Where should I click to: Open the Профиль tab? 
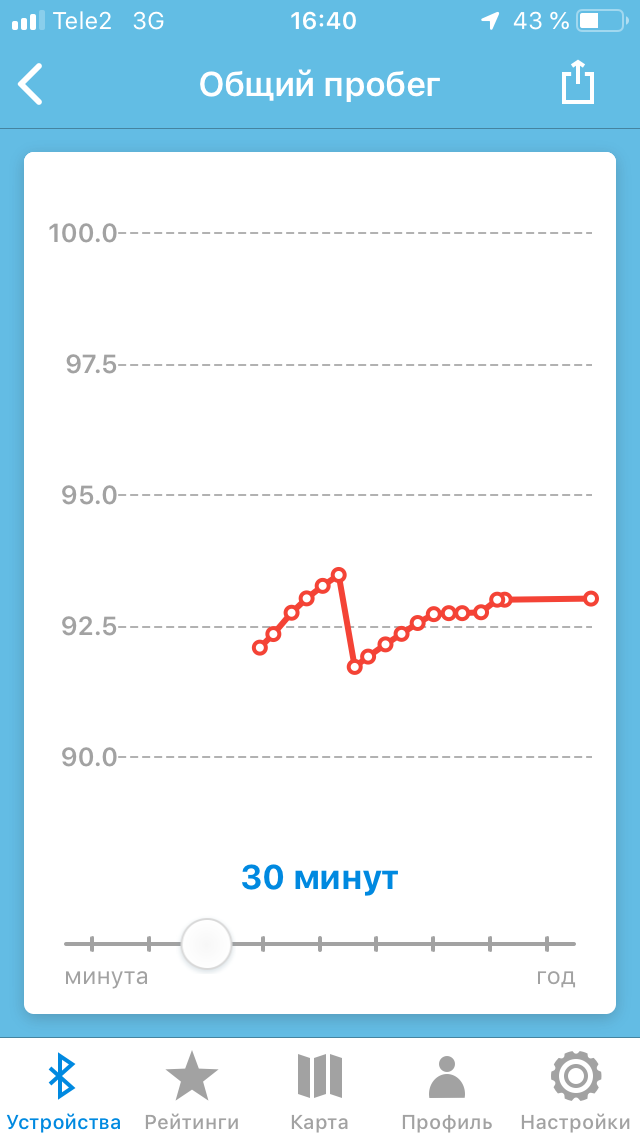point(447,1090)
